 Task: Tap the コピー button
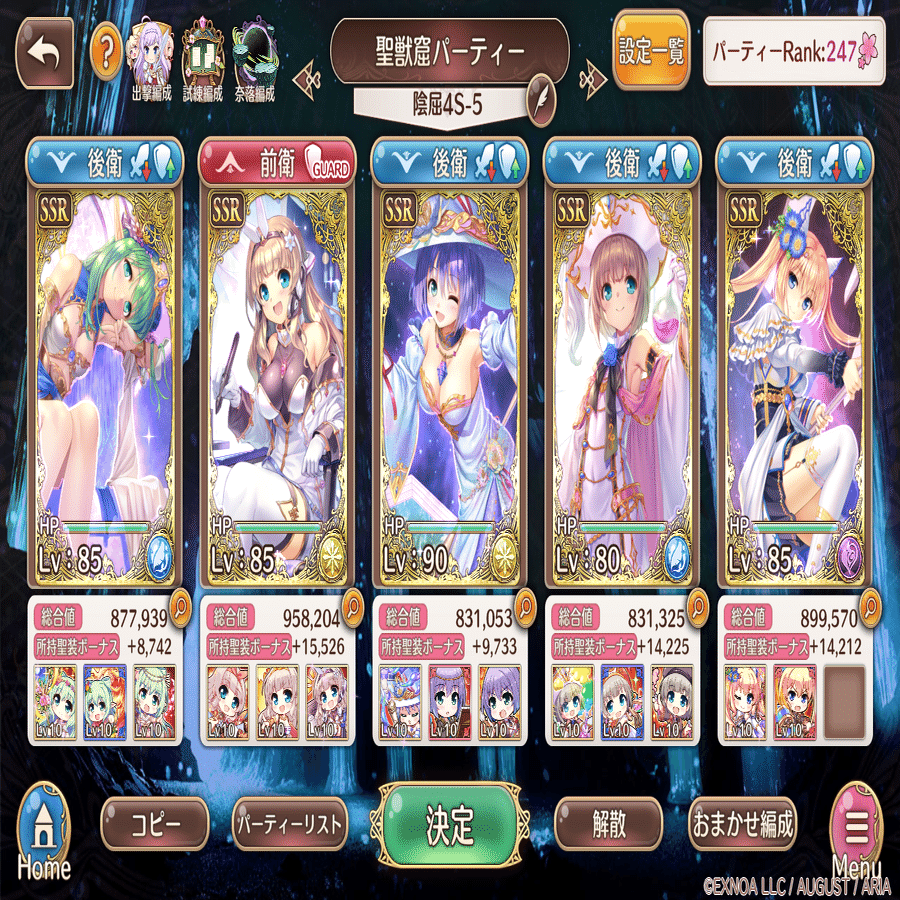tap(155, 825)
